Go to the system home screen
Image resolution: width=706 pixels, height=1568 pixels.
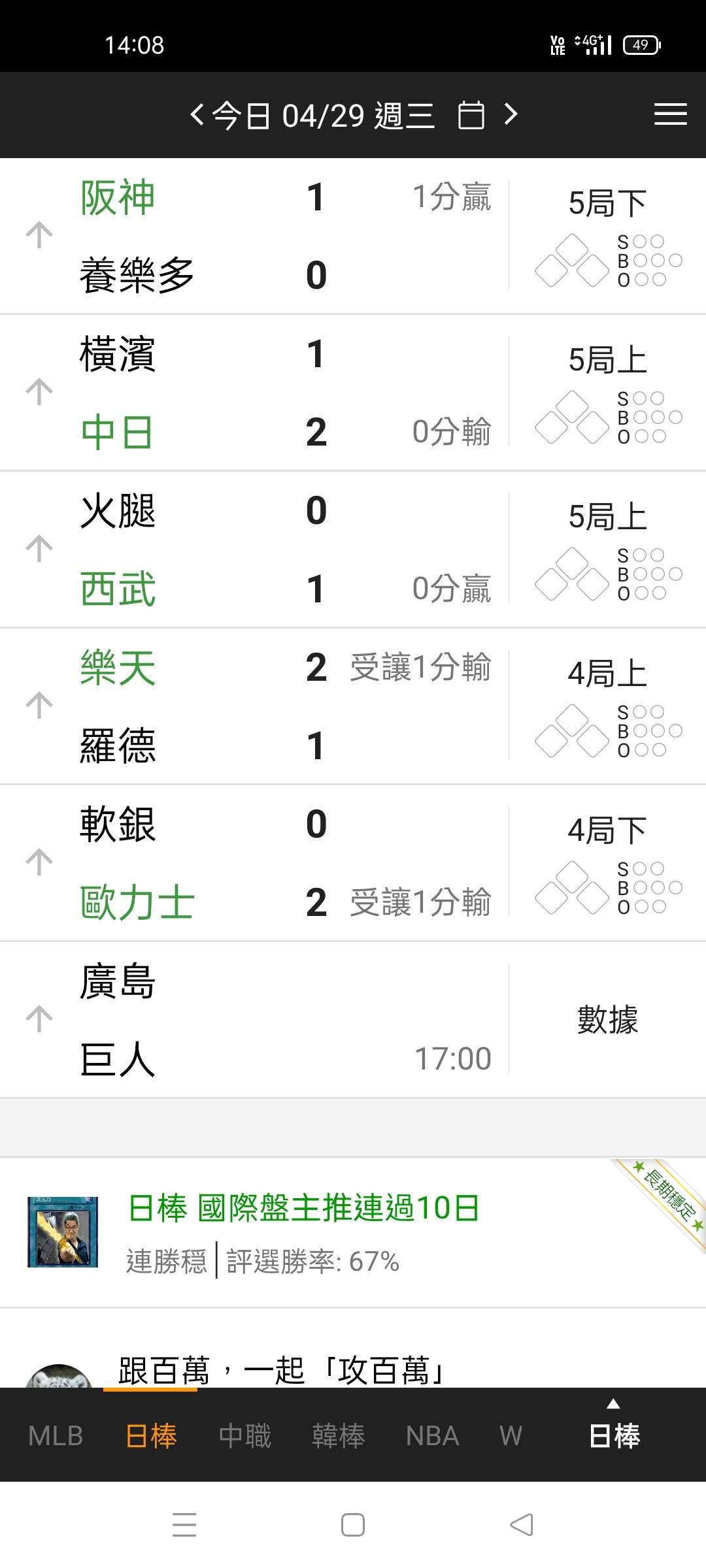click(x=353, y=1525)
